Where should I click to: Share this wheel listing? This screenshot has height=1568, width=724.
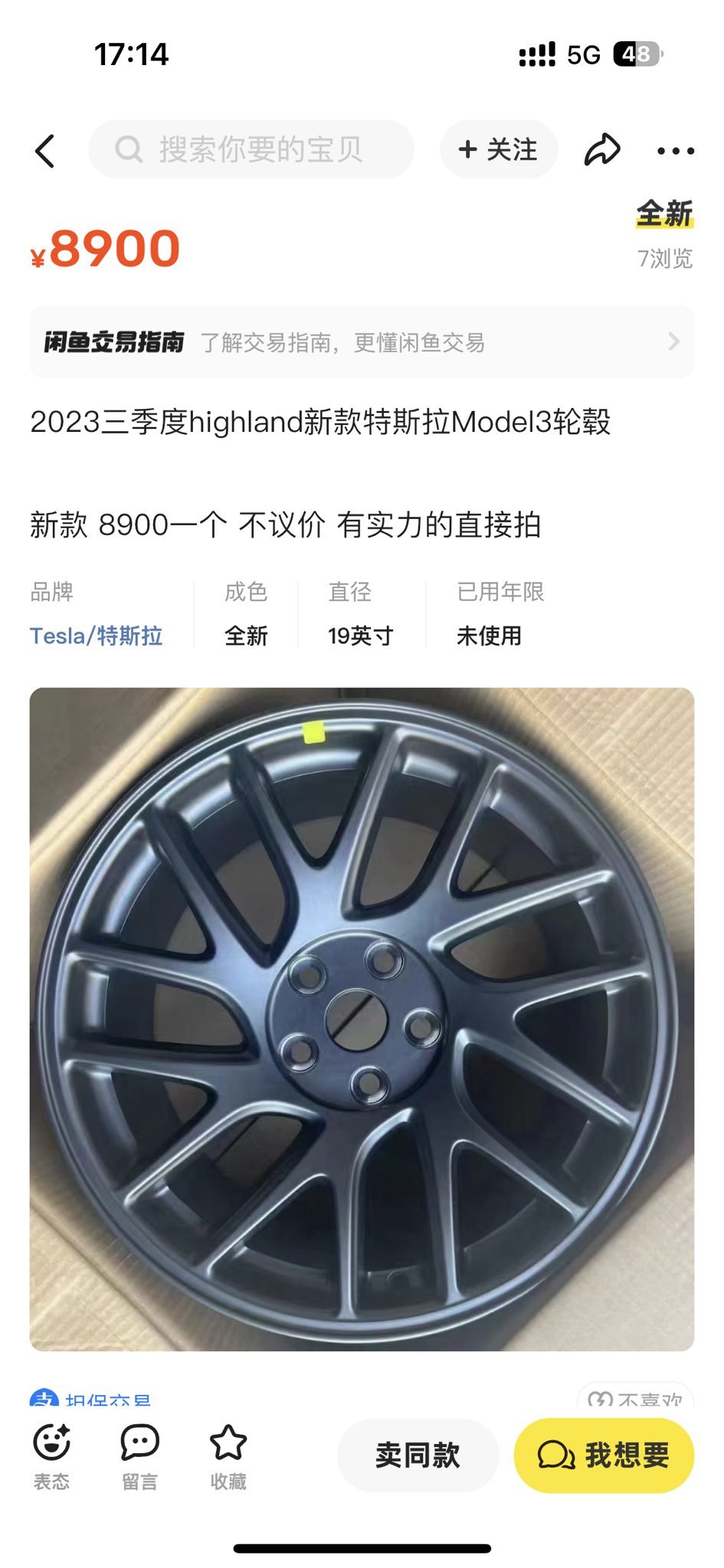tap(602, 149)
